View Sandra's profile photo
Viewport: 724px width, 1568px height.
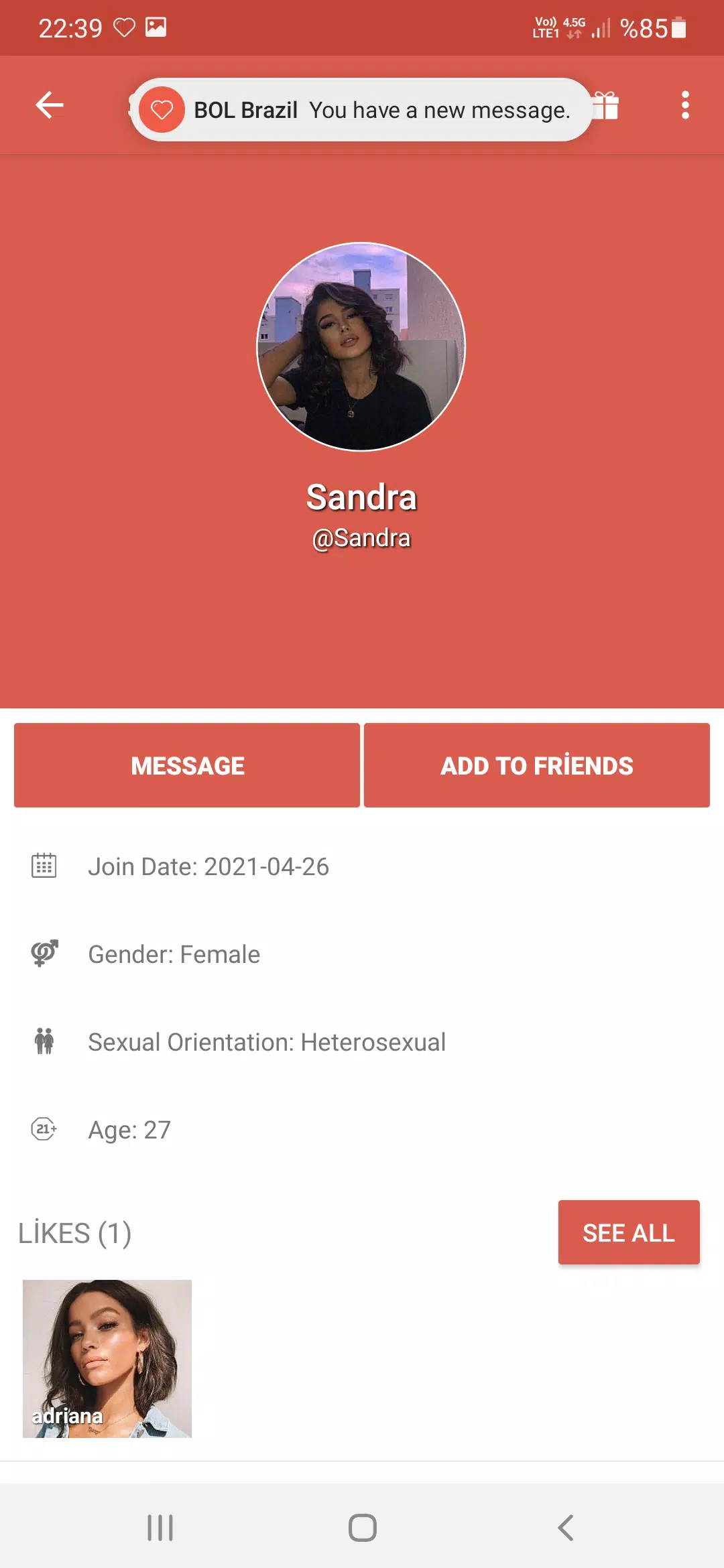tap(361, 346)
